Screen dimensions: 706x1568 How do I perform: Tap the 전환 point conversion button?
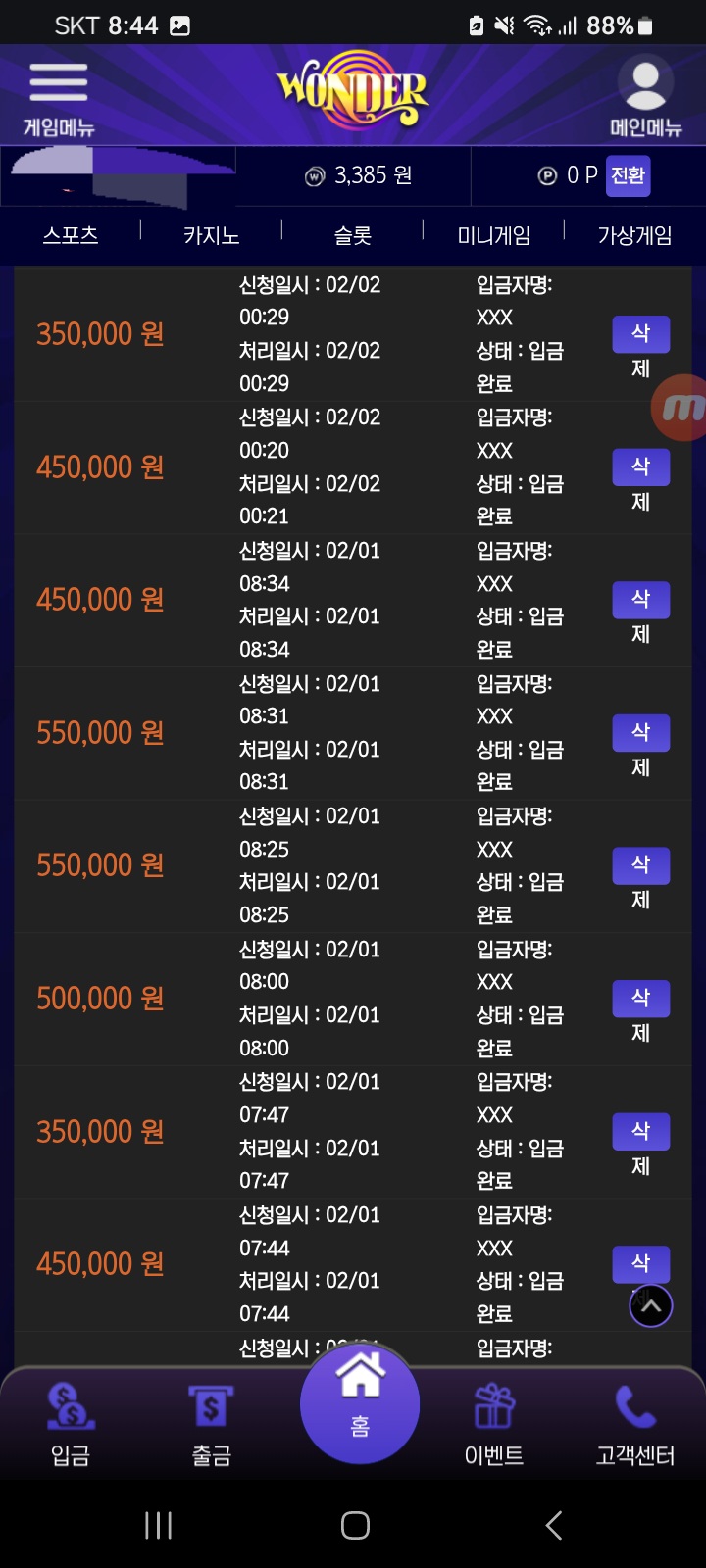628,175
